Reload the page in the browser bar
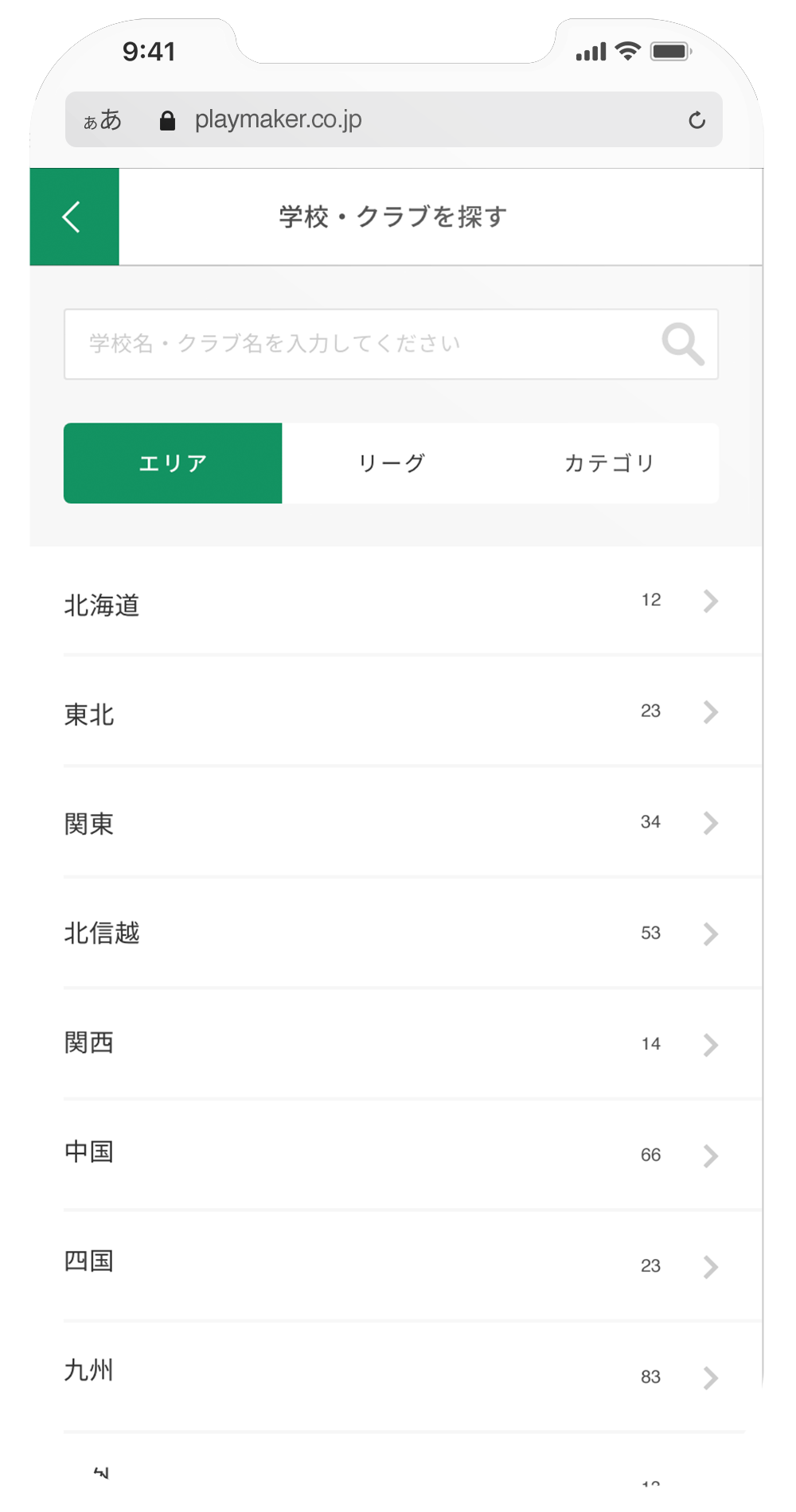The width and height of the screenshot is (796, 1512). [696, 120]
